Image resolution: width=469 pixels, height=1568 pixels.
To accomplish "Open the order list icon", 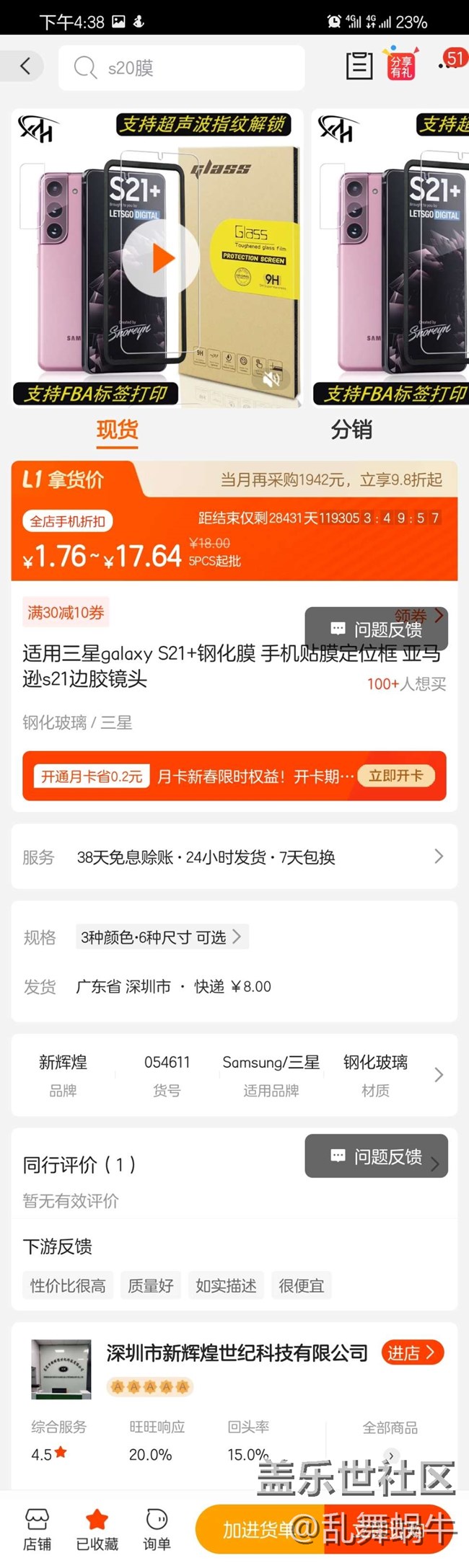I will coord(359,66).
